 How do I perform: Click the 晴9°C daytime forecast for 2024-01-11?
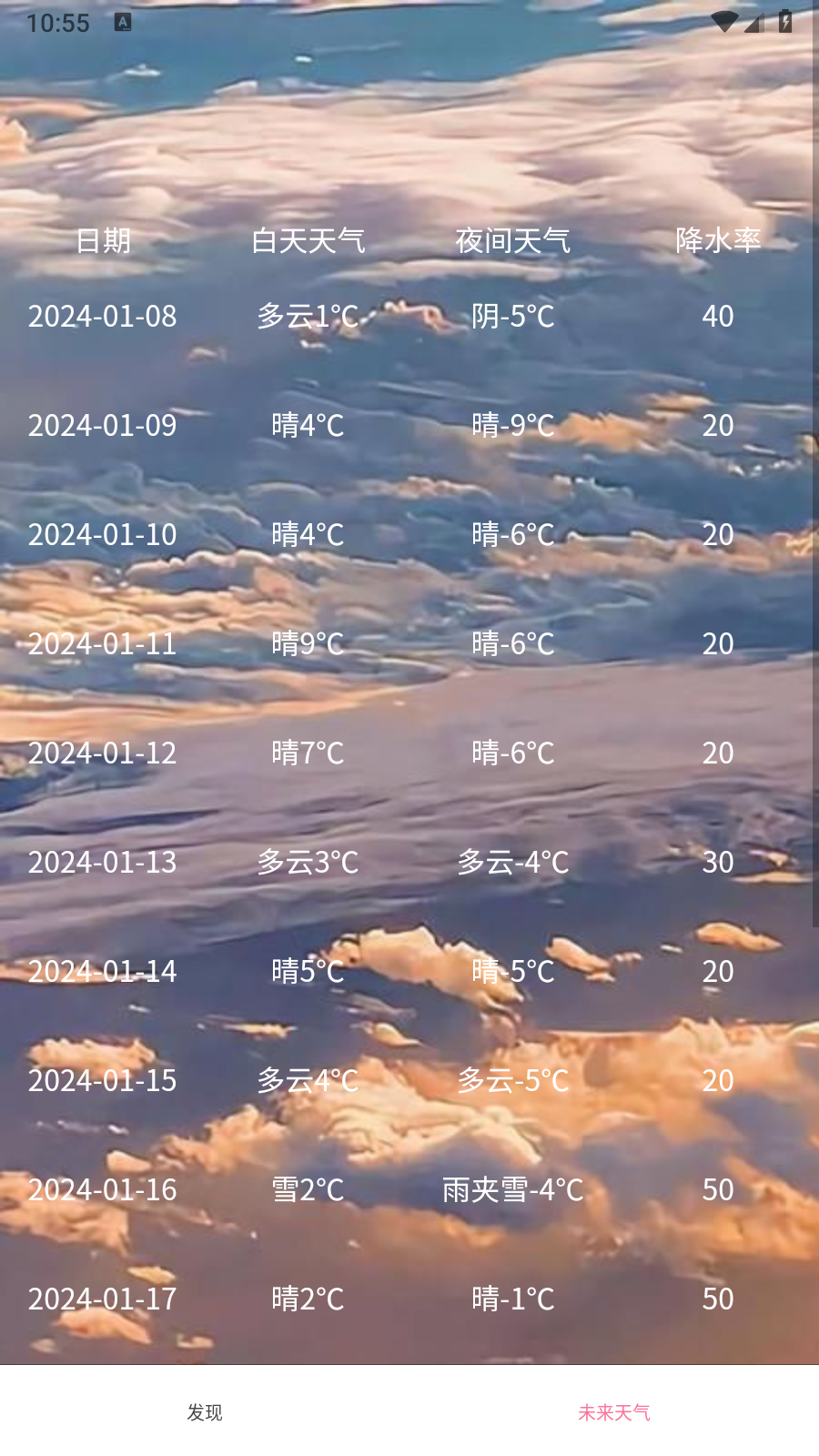tap(309, 644)
